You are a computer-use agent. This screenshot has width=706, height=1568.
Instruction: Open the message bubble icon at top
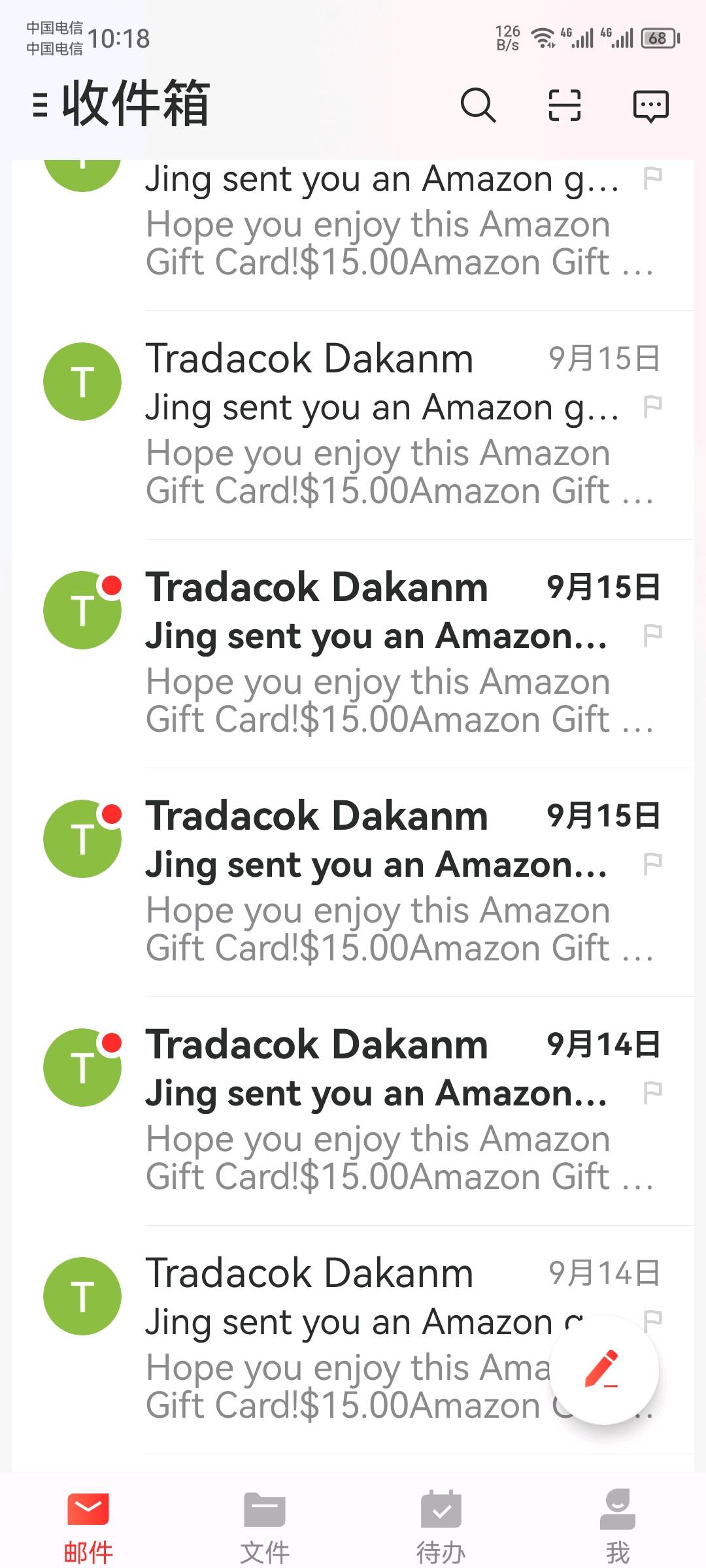point(651,106)
